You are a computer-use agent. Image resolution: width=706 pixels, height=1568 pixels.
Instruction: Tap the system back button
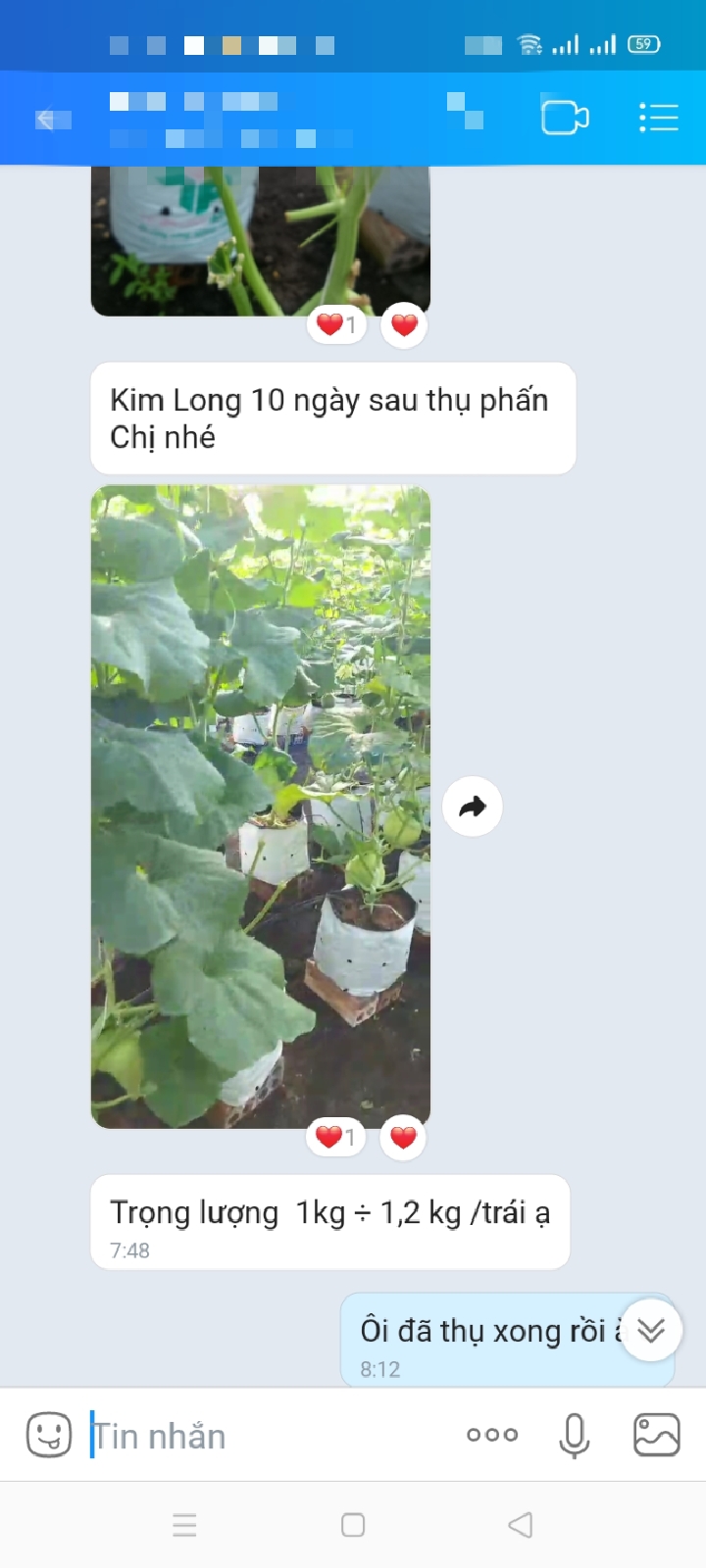521,1525
